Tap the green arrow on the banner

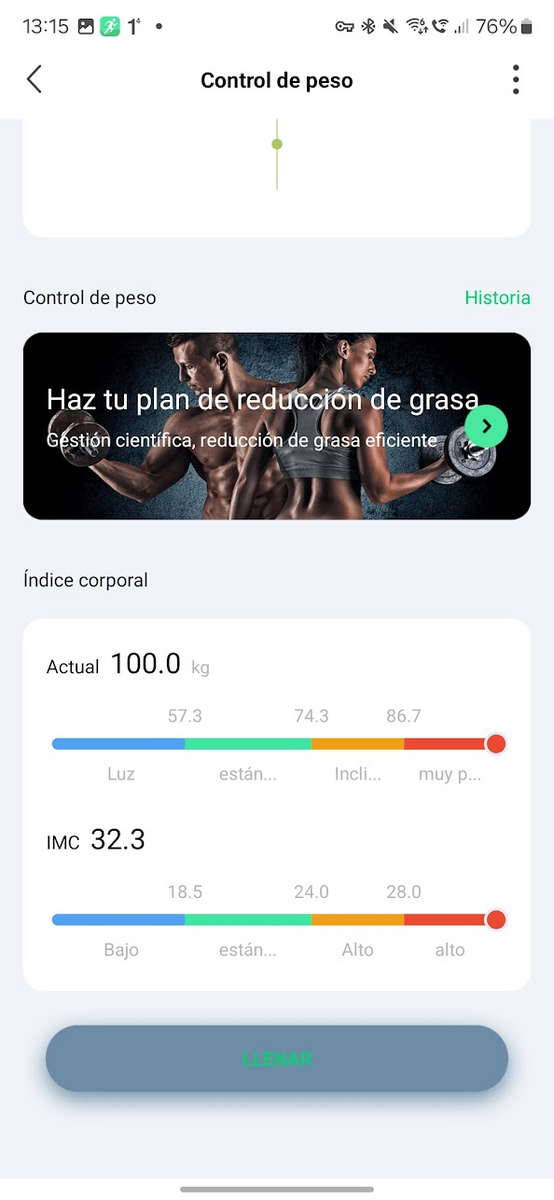point(487,426)
